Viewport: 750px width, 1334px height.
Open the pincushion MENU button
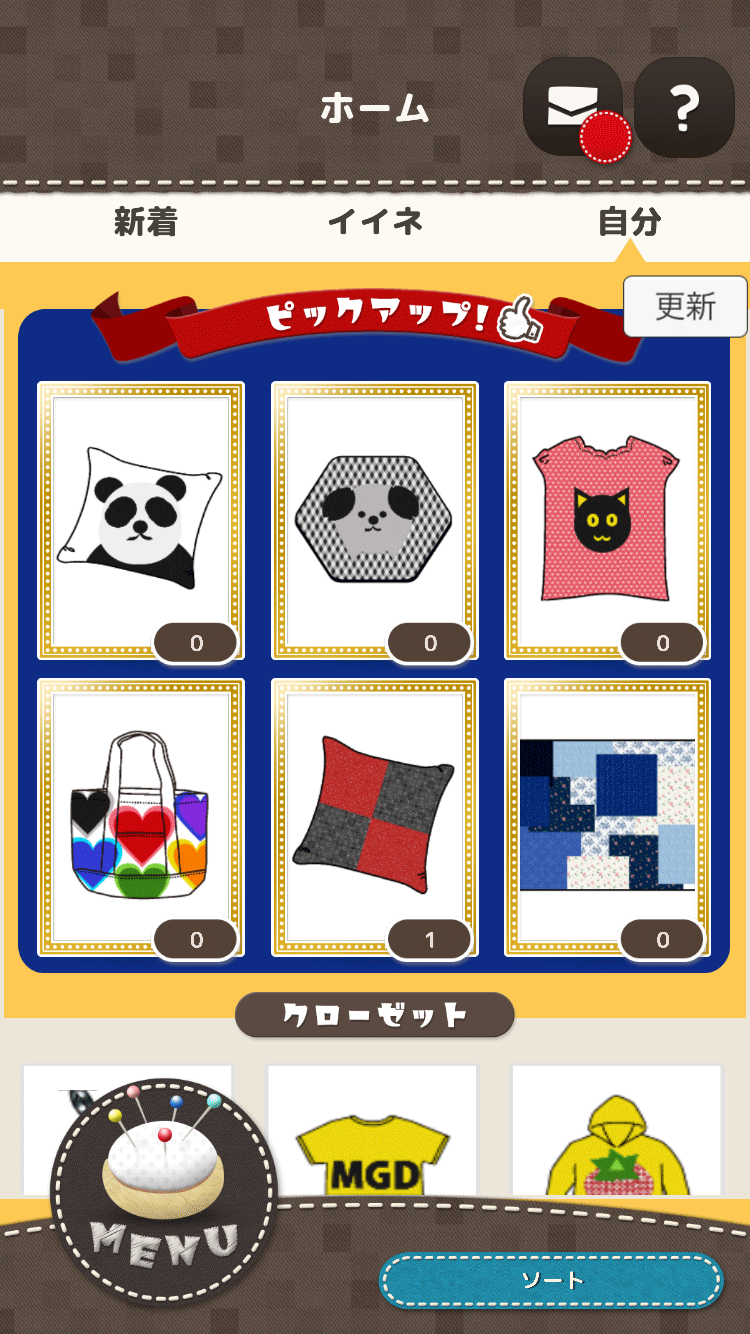tap(165, 1192)
